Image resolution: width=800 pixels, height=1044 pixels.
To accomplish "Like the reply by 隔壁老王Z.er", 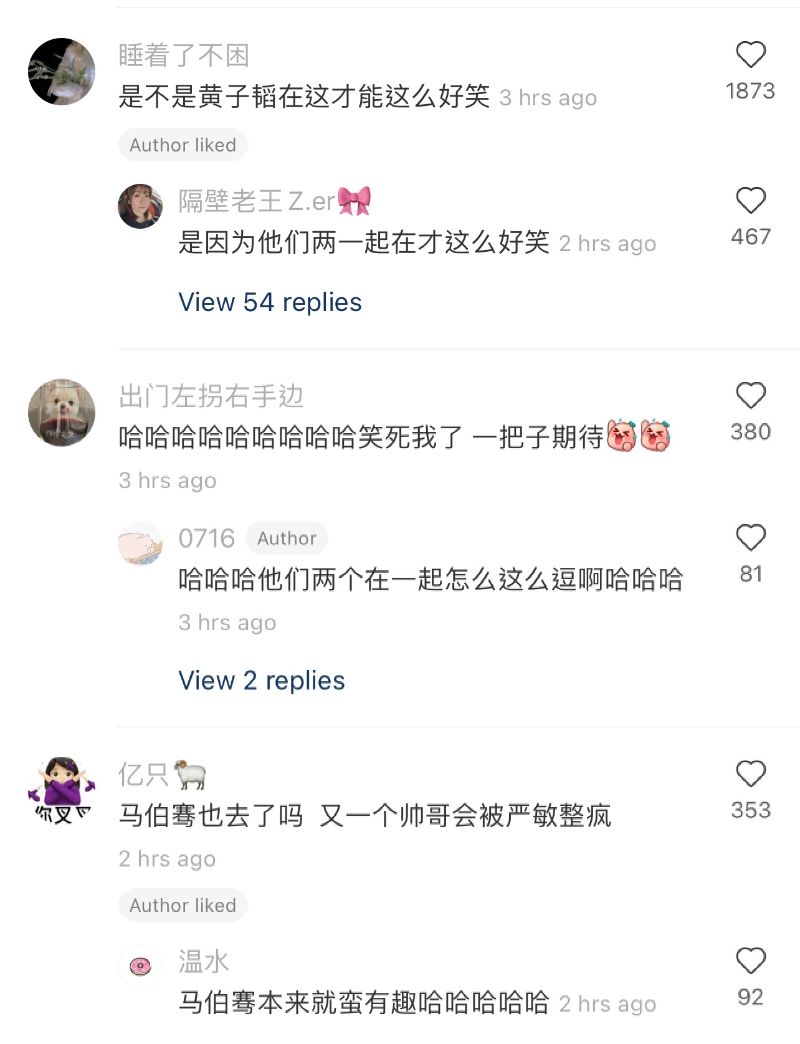I will point(750,202).
